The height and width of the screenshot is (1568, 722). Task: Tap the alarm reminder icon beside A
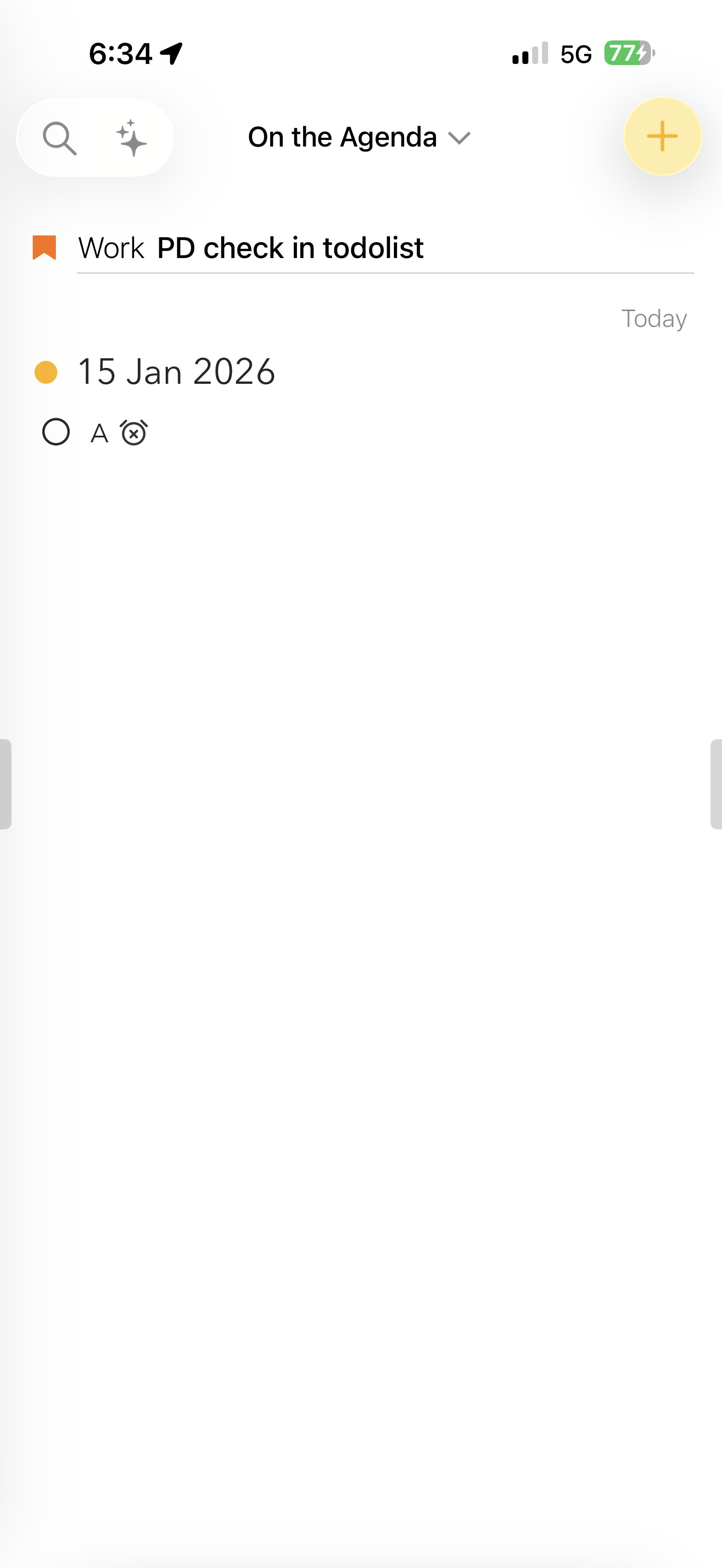click(134, 433)
